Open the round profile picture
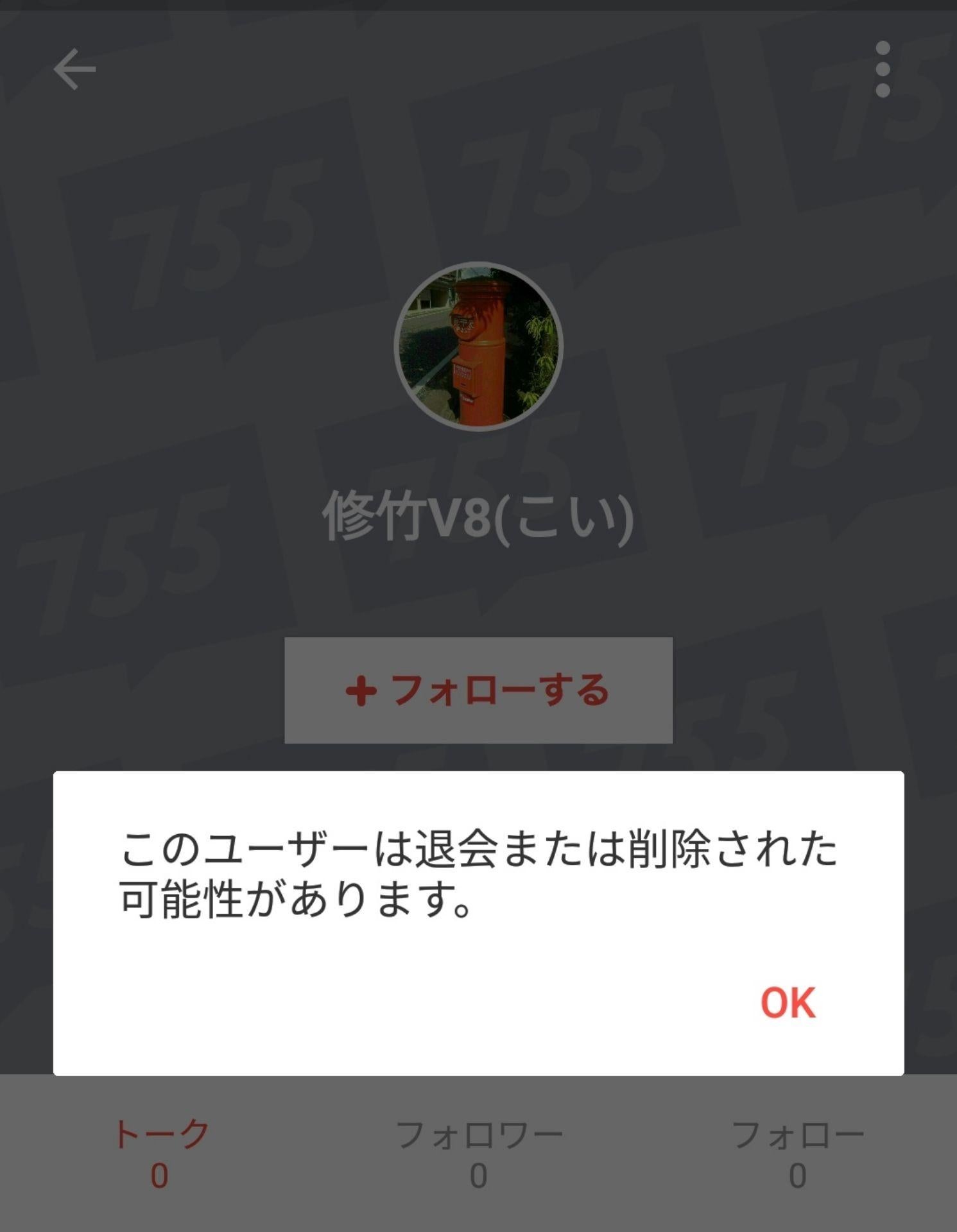The image size is (957, 1232). (478, 346)
